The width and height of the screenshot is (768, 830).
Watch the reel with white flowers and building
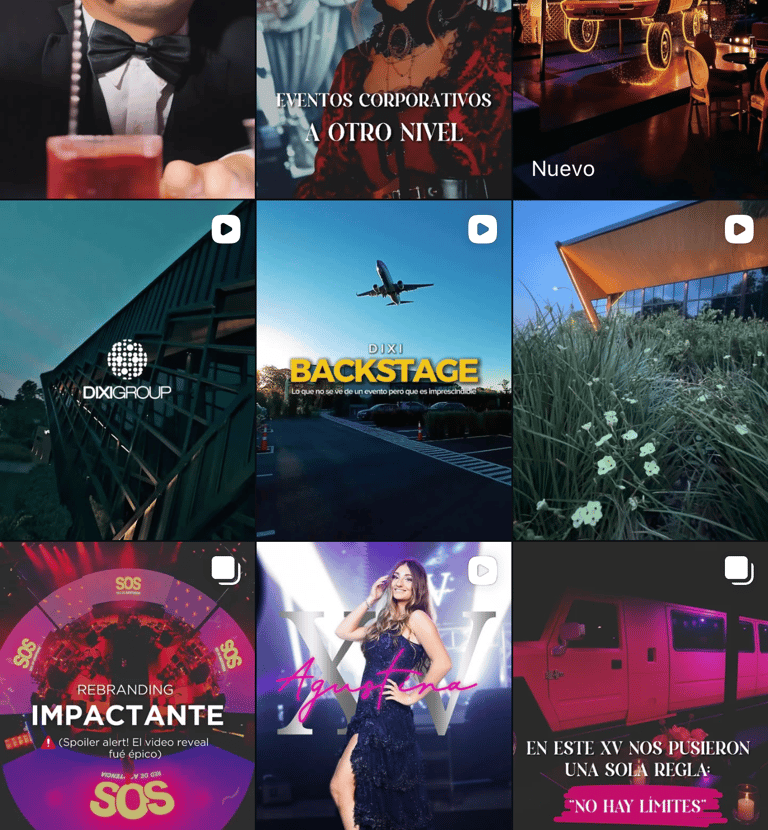pos(640,370)
